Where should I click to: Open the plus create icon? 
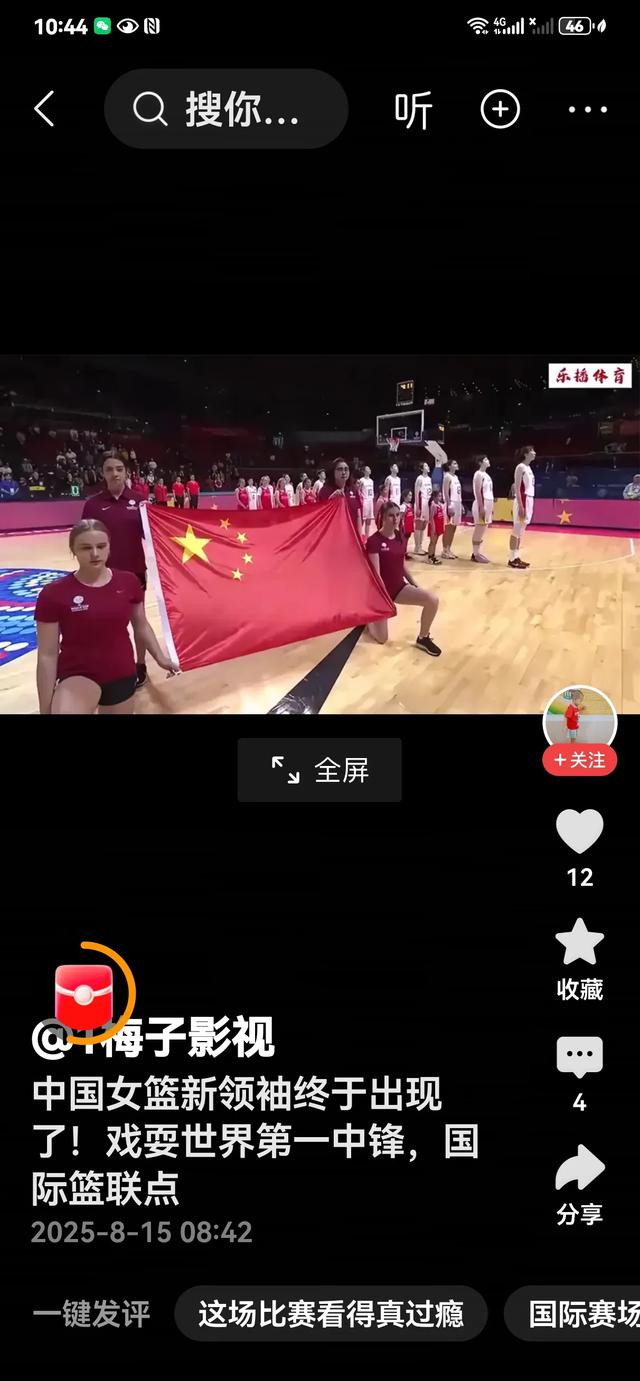point(500,109)
